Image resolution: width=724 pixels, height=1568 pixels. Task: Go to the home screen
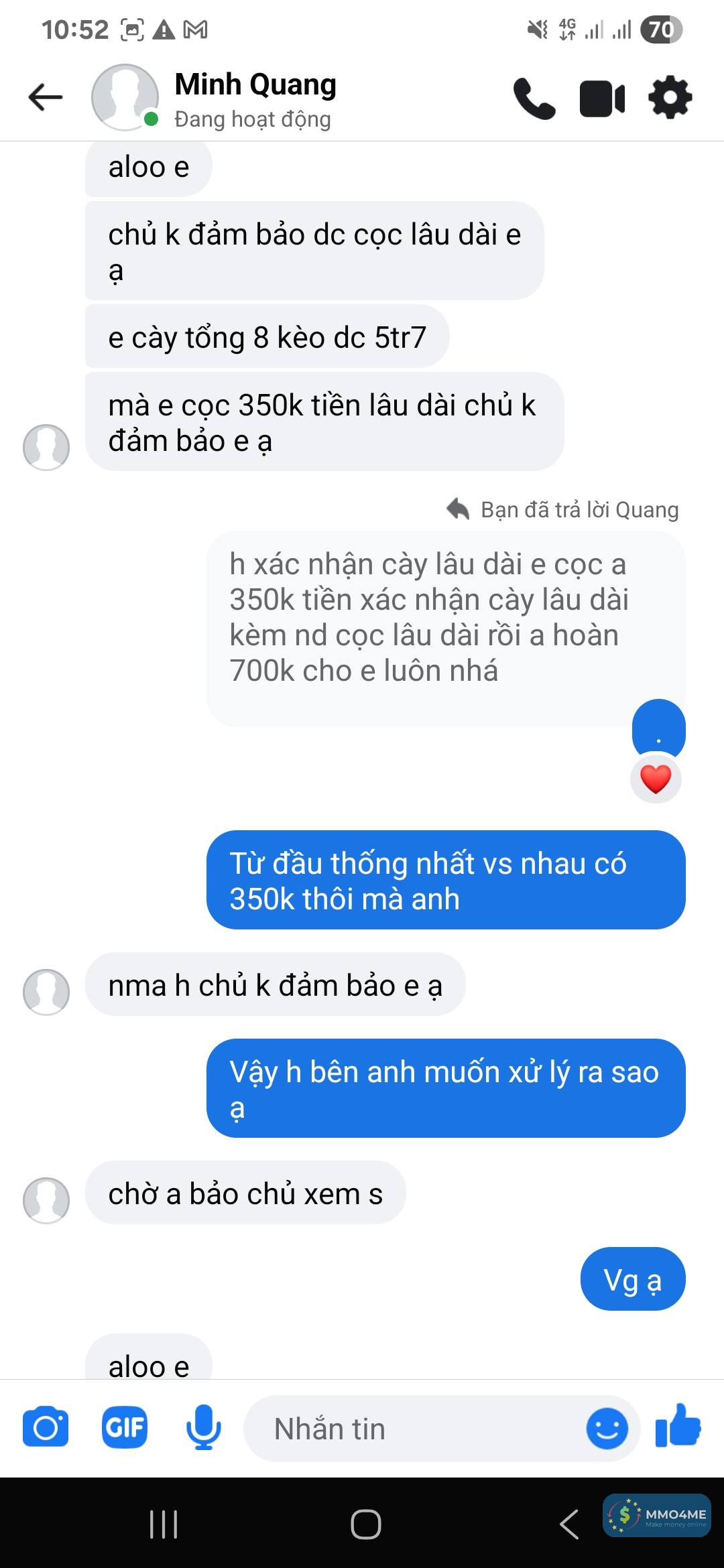[366, 1524]
